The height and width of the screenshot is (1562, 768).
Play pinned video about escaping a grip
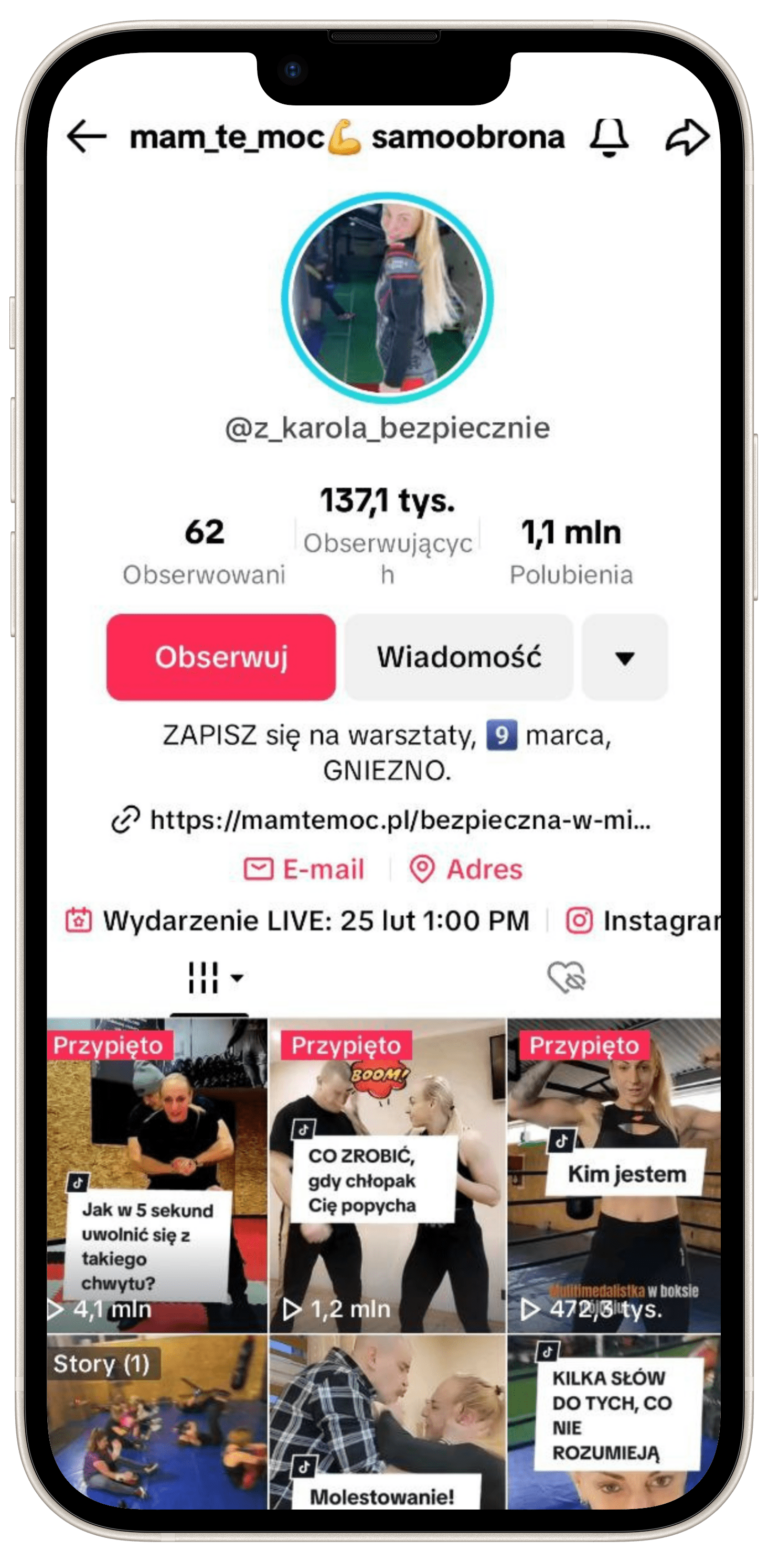(x=157, y=1175)
